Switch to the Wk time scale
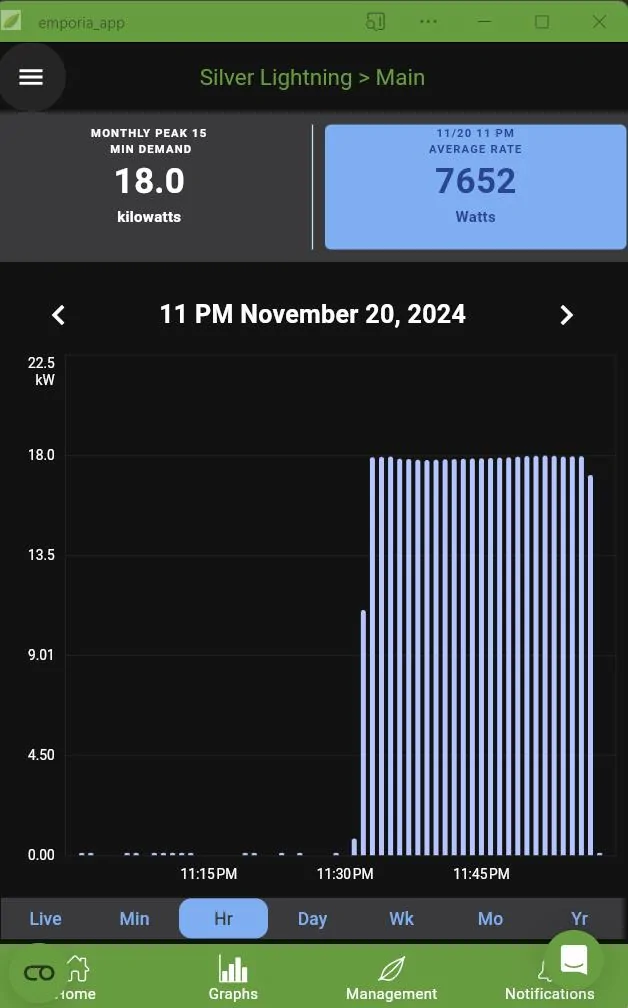 [401, 918]
